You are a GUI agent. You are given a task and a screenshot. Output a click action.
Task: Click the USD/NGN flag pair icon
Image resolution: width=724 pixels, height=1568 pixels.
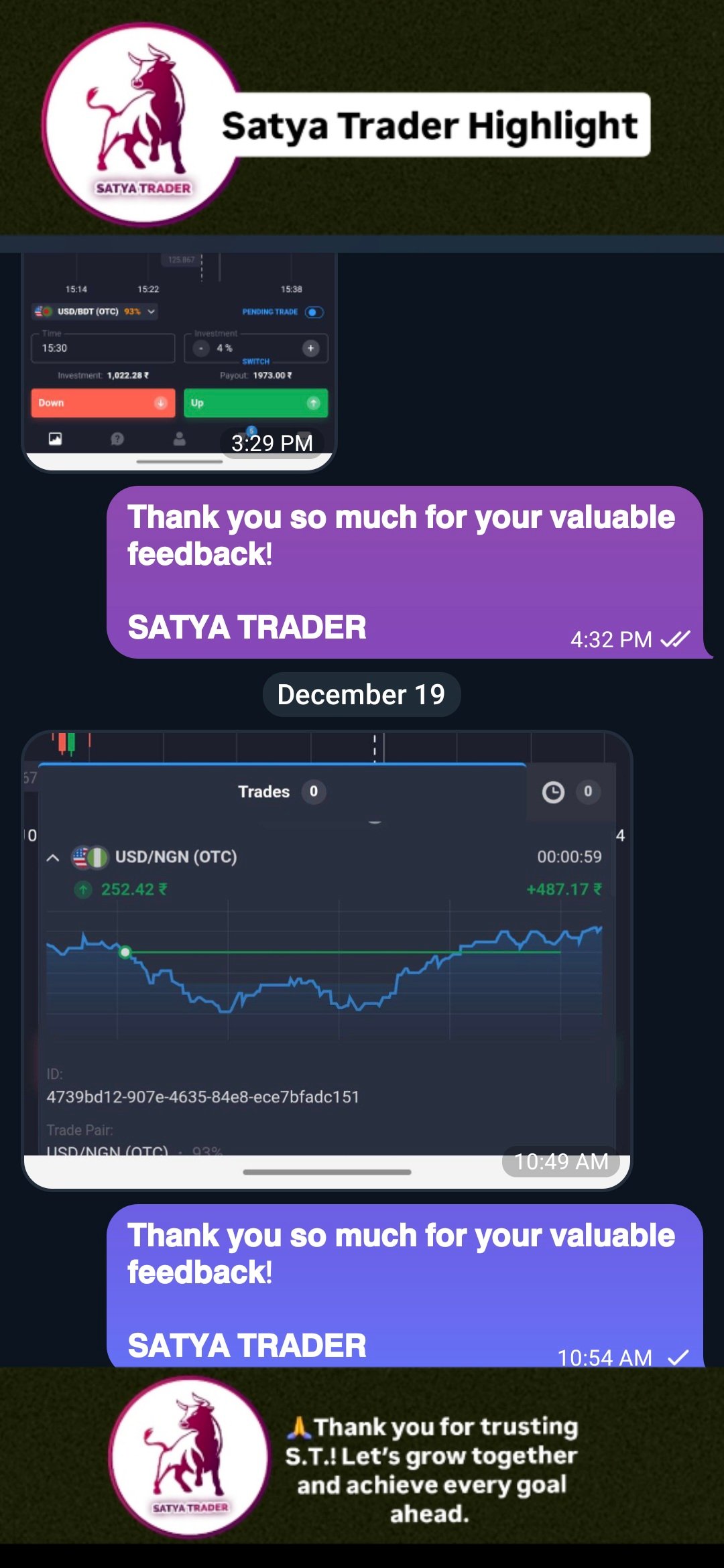click(88, 856)
